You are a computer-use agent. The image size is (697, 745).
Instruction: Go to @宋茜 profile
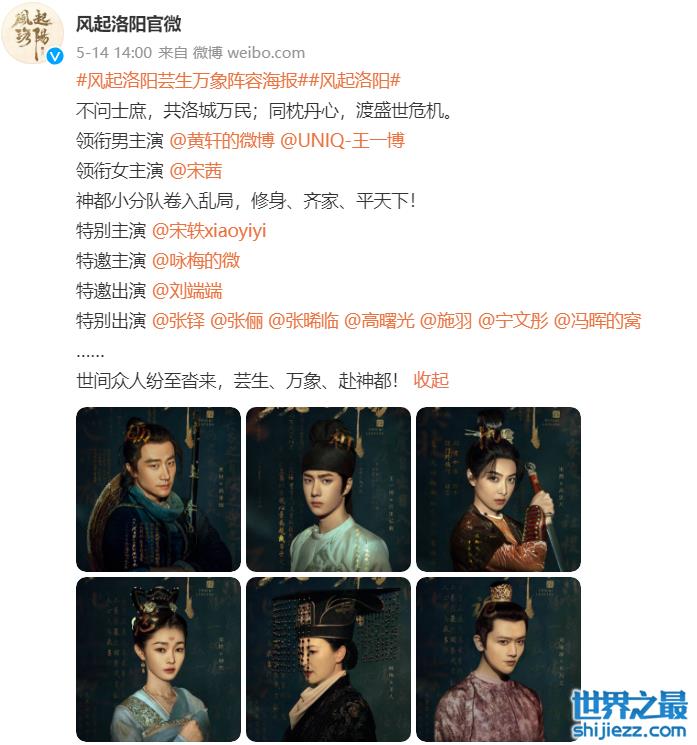click(196, 170)
